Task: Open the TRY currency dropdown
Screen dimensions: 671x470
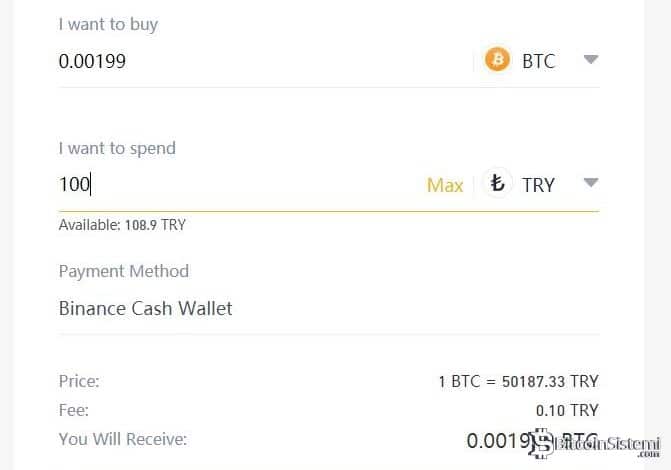Action: click(x=590, y=183)
